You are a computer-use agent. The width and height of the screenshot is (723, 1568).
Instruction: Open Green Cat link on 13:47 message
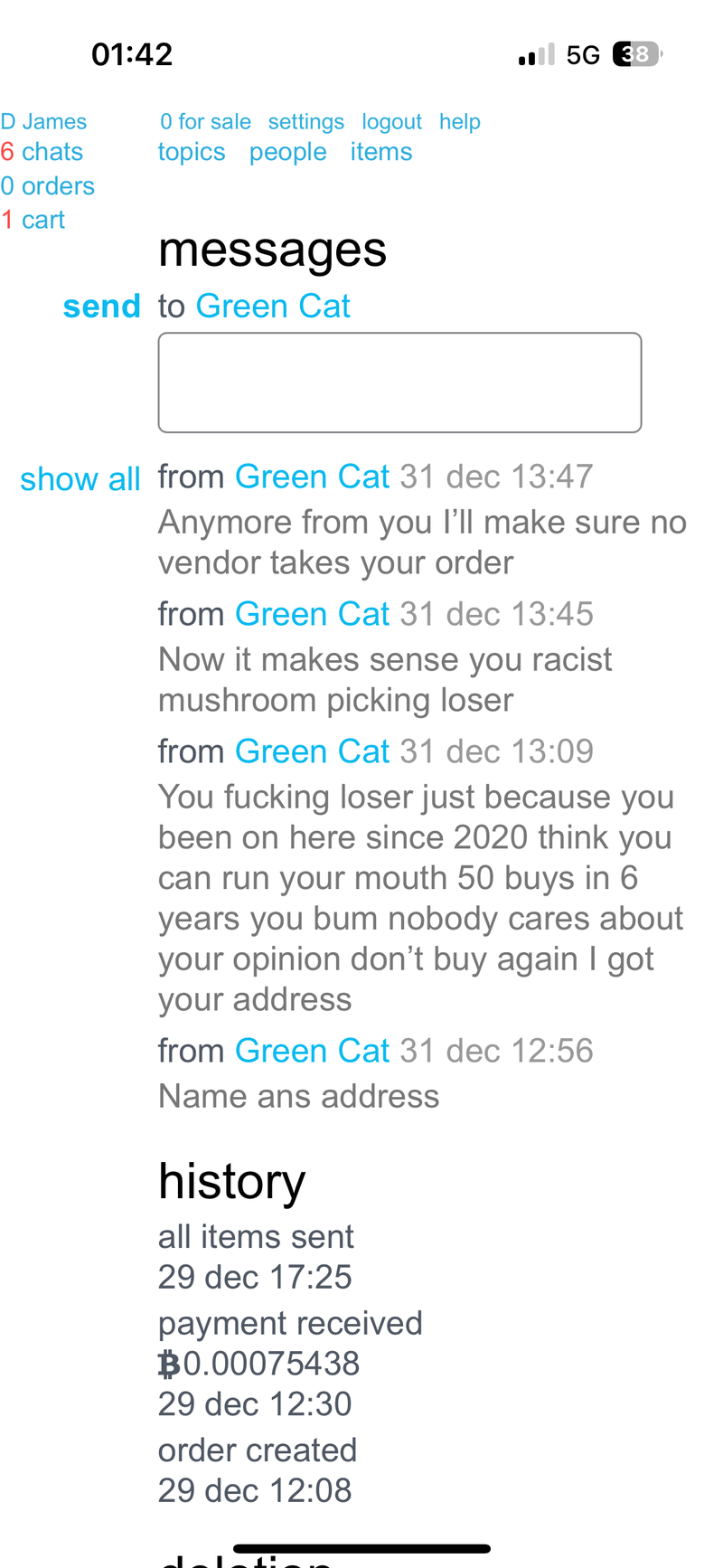312,477
